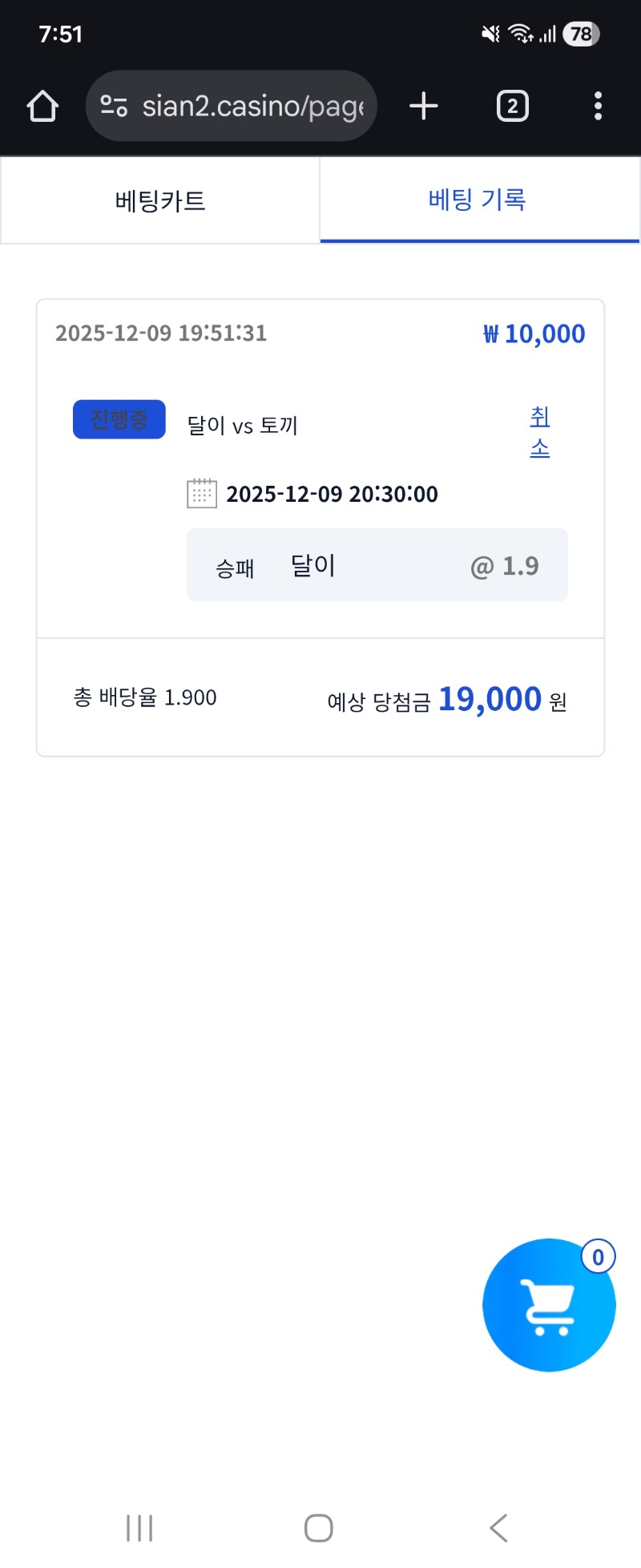
Task: Tap the calendar icon next to match time
Action: pyautogui.click(x=201, y=494)
